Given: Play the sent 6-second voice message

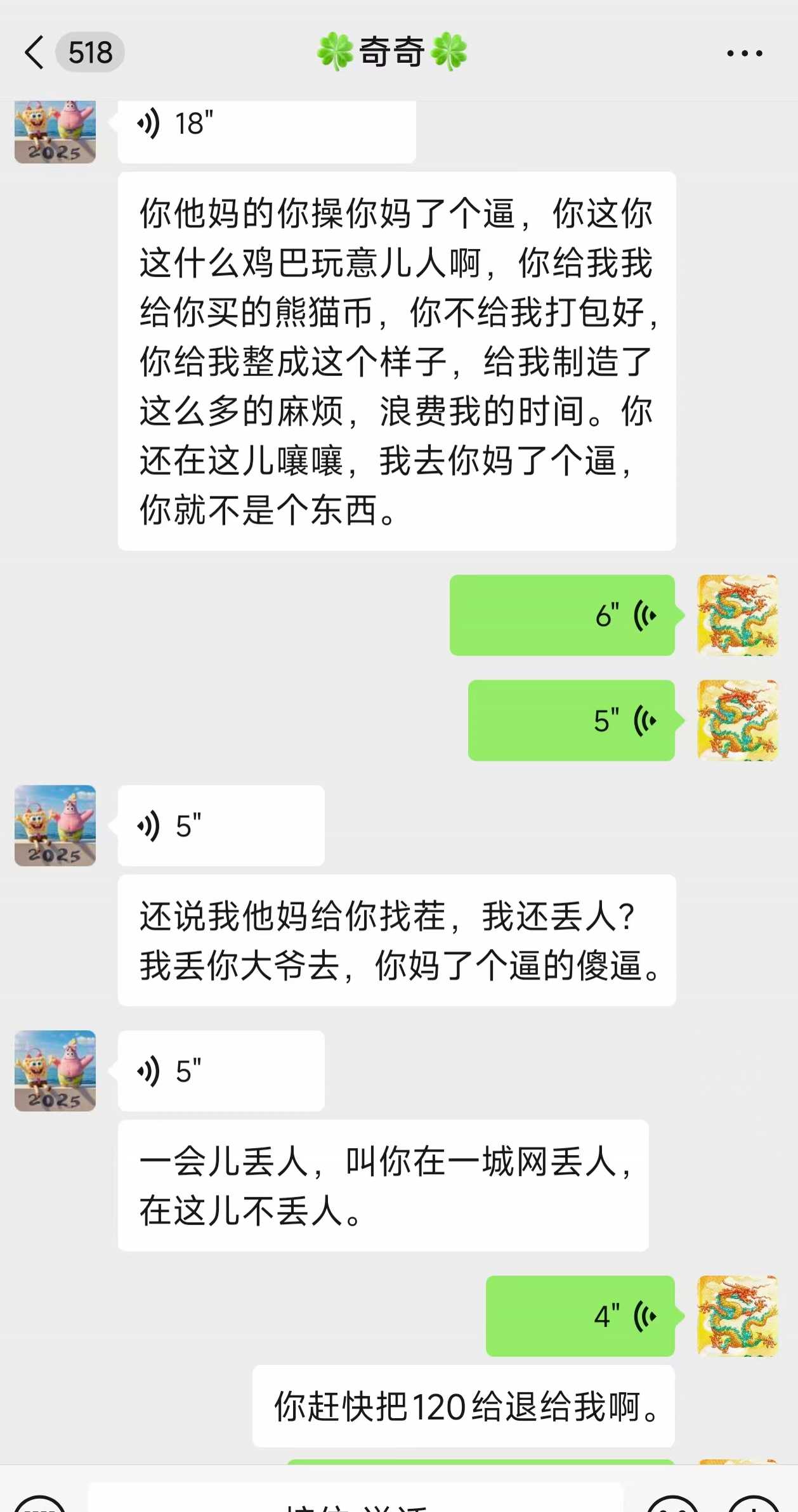Looking at the screenshot, I should click(x=562, y=615).
